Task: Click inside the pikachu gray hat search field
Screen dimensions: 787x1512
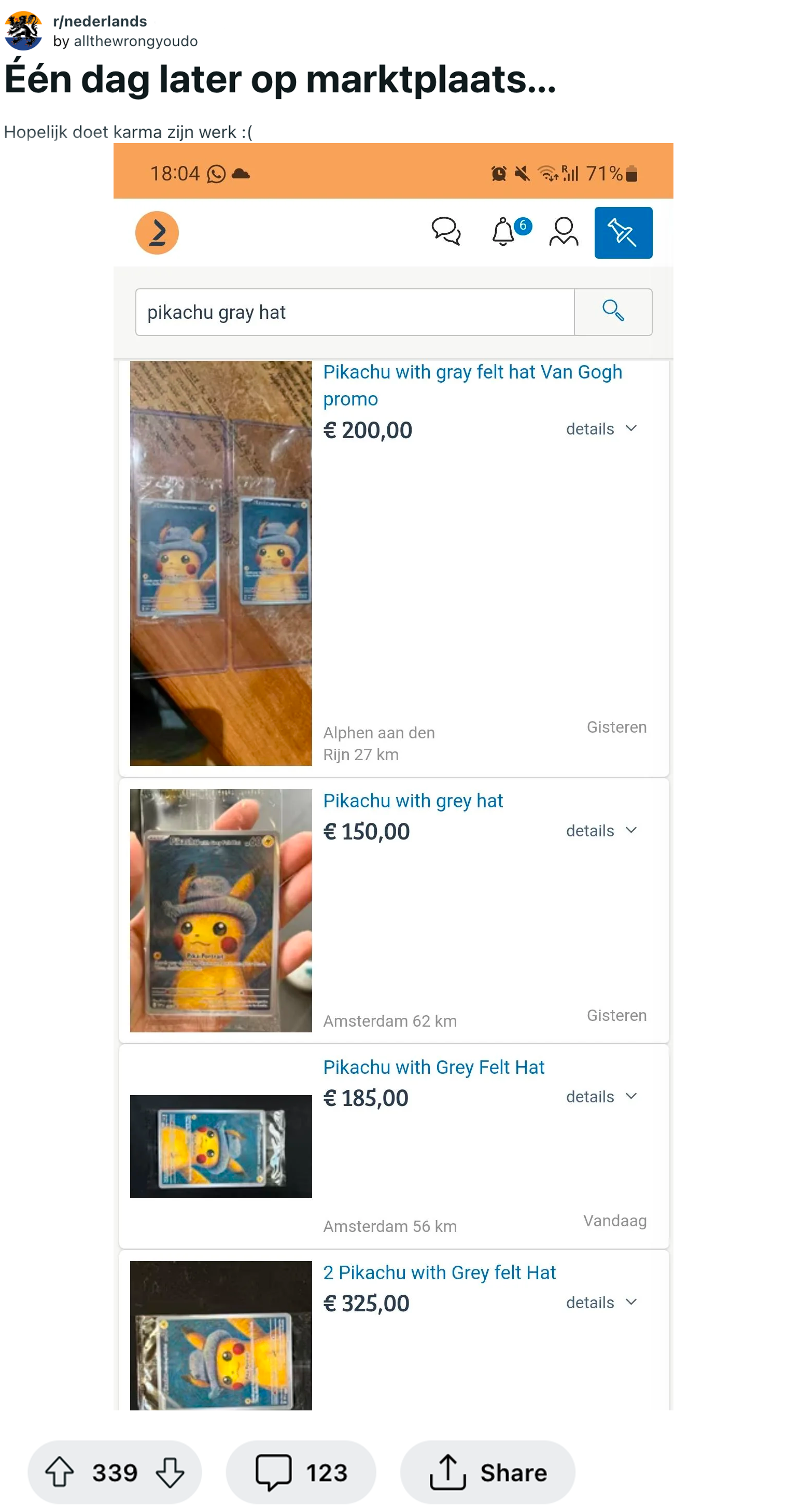Action: (352, 312)
